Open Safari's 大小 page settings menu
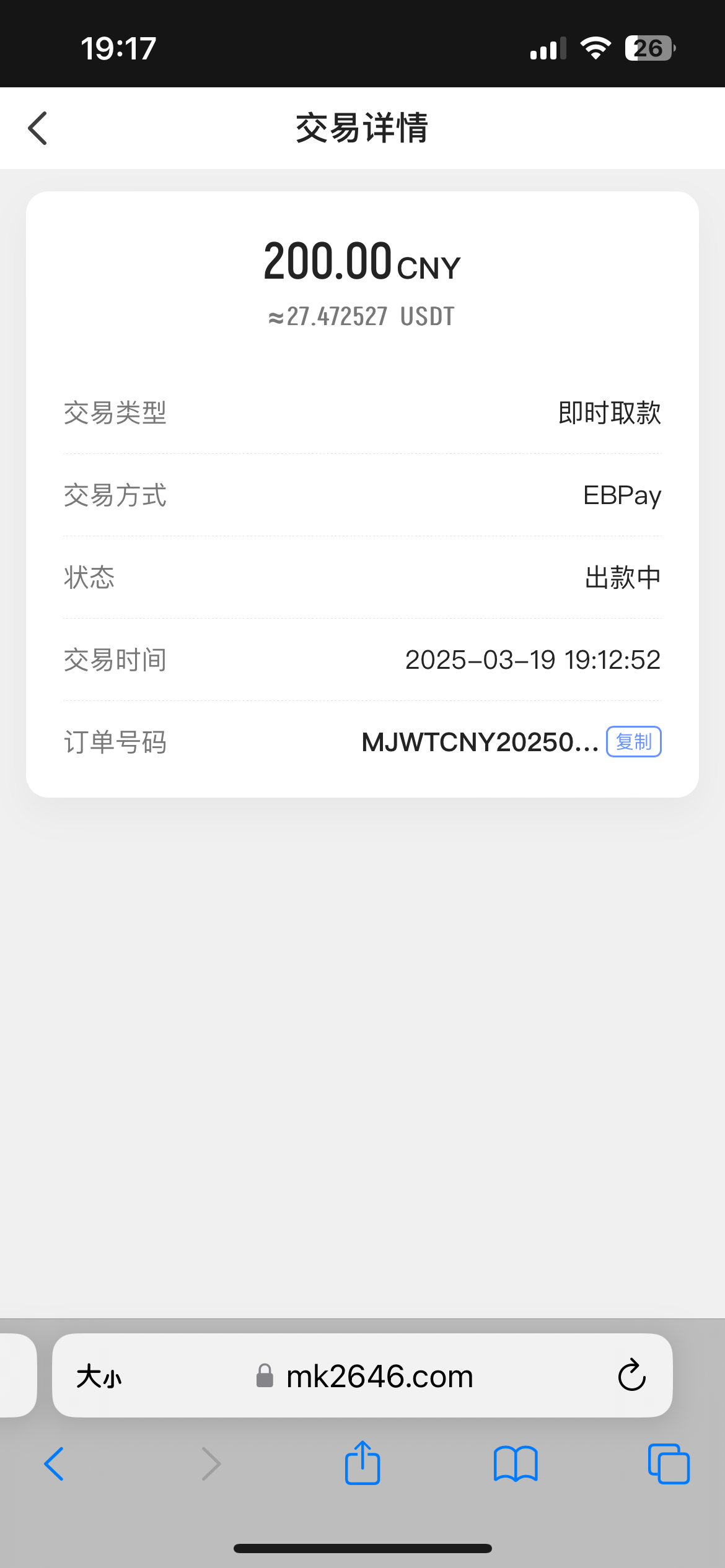Viewport: 725px width, 1568px height. (x=99, y=1377)
